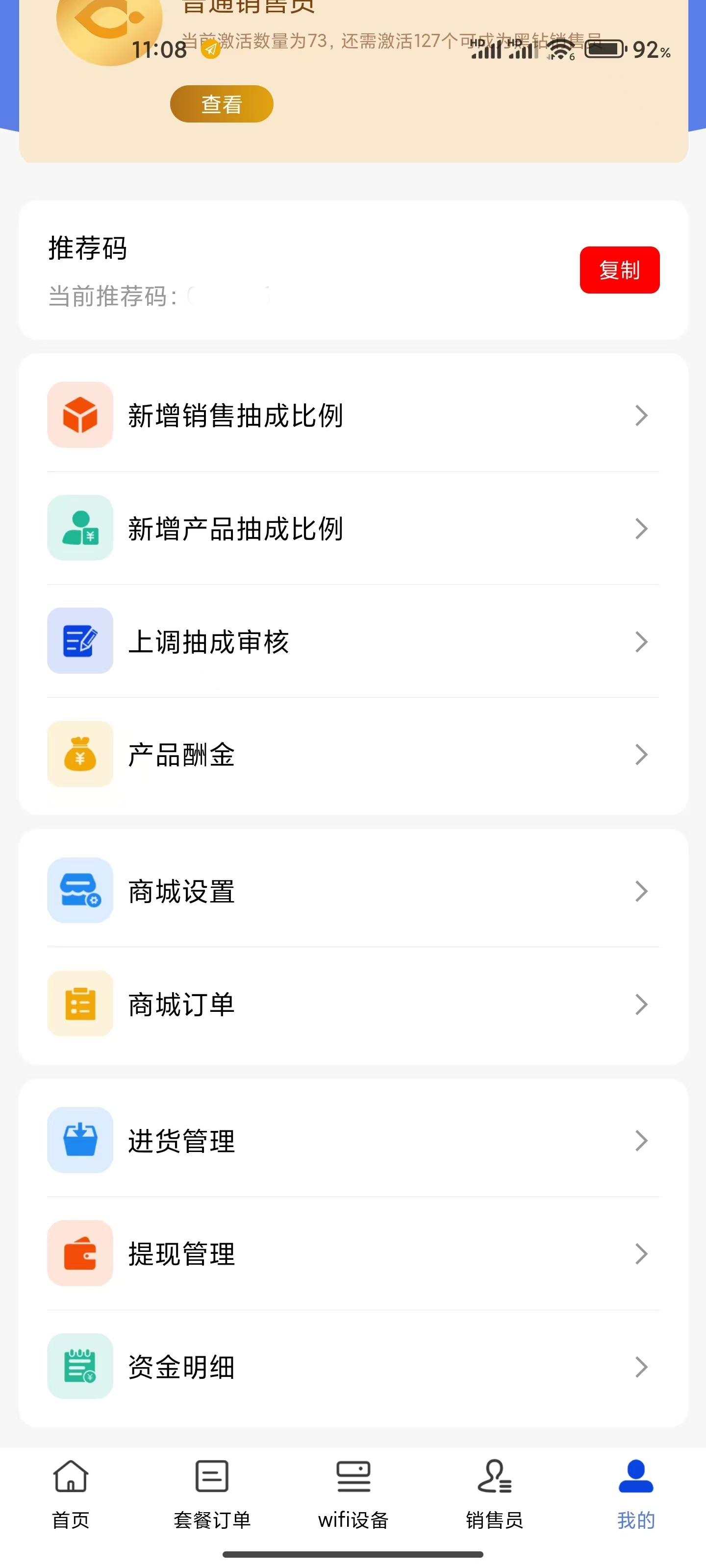Switch to the 销售员 tab
Image resolution: width=706 pixels, height=1568 pixels.
pyautogui.click(x=494, y=1494)
